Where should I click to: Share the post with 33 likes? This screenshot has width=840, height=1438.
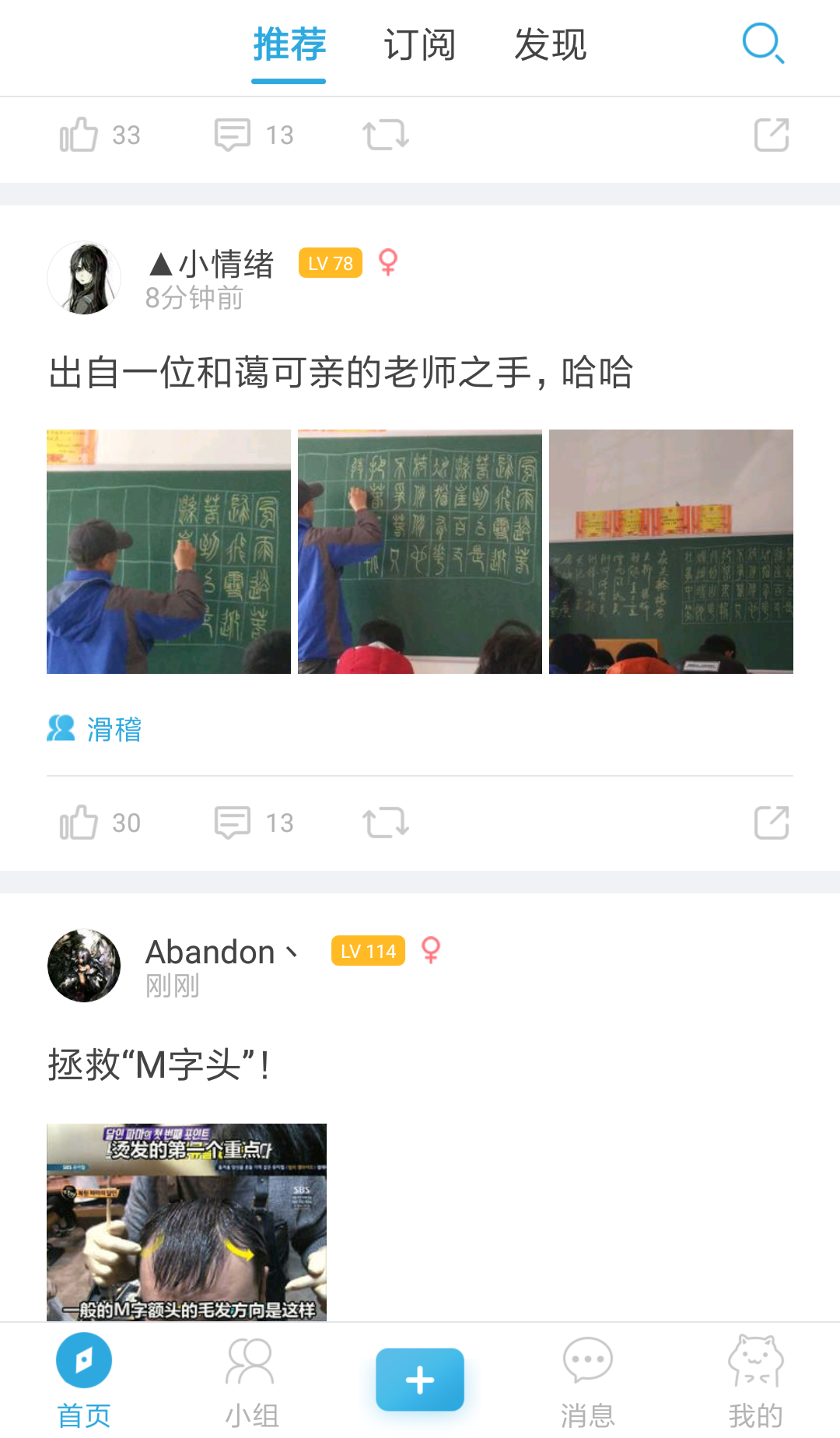point(772,135)
